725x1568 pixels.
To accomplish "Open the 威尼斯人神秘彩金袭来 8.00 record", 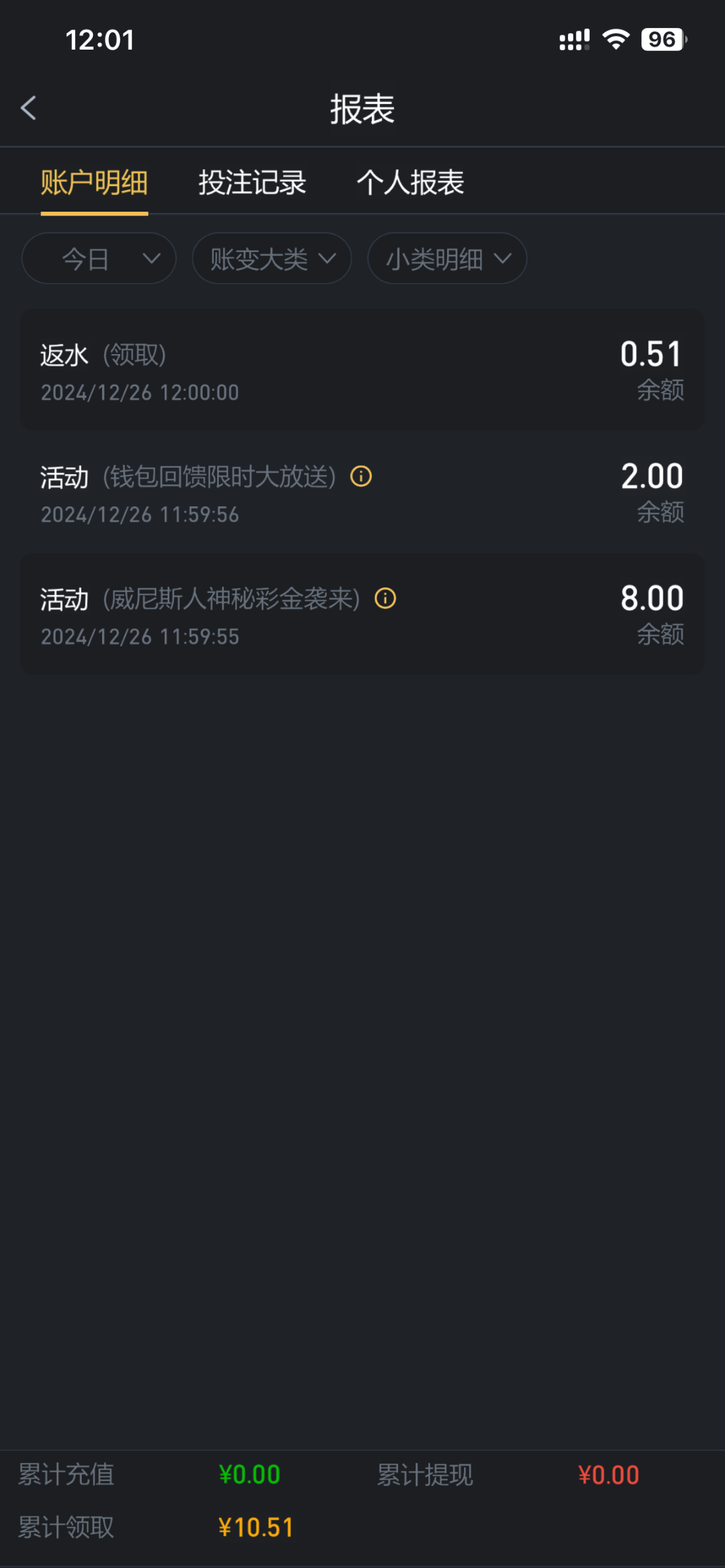I will click(x=362, y=614).
